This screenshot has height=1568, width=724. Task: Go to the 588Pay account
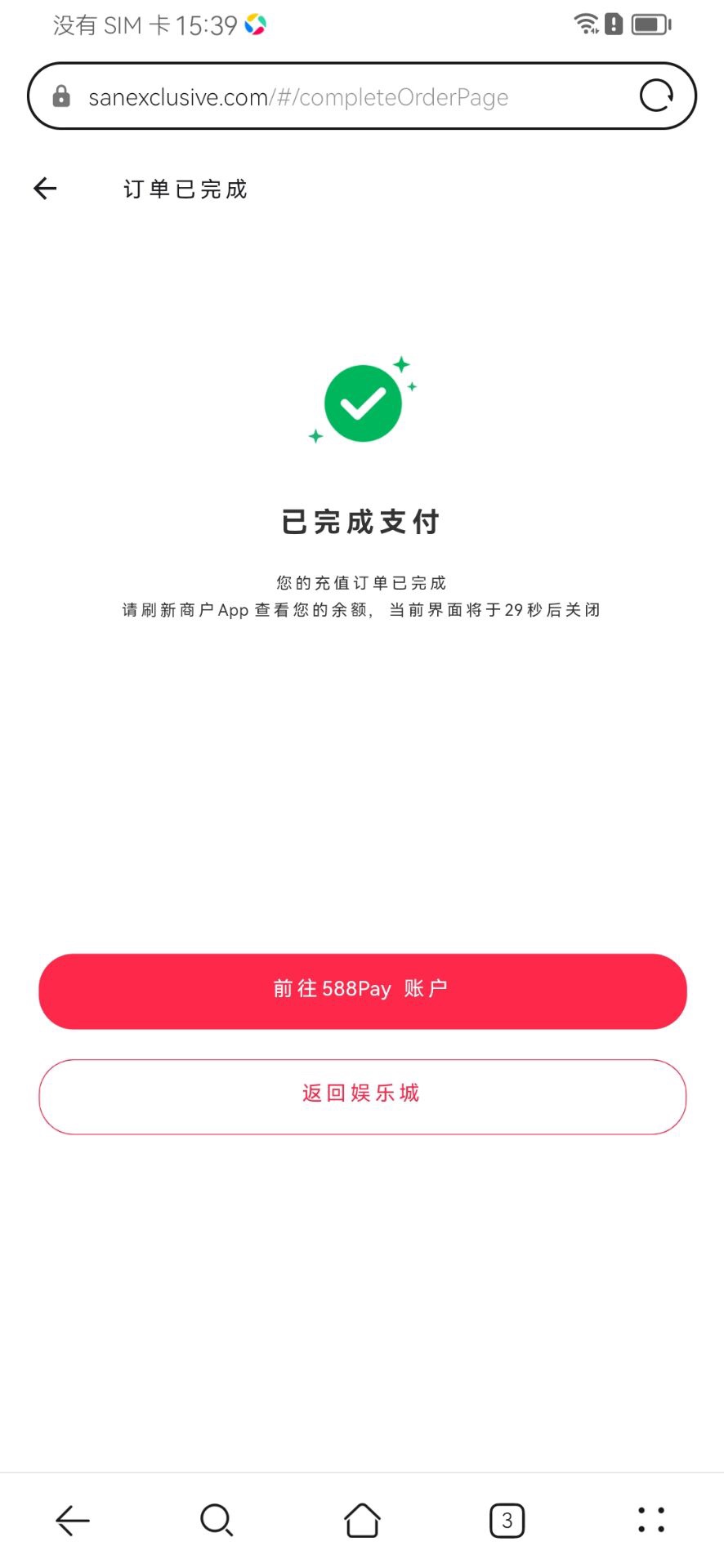[362, 991]
